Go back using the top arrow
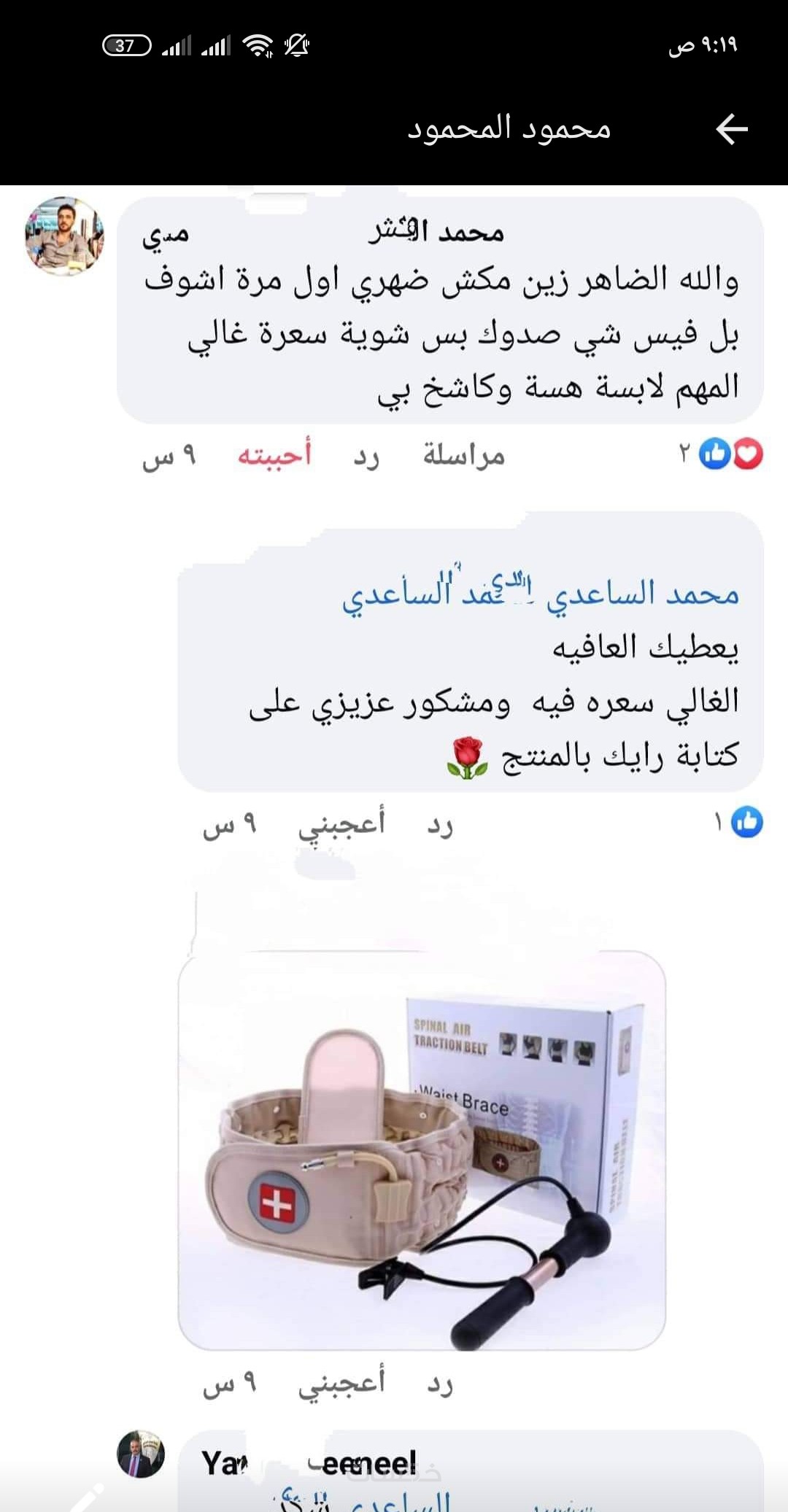This screenshot has height=1512, width=788. coord(732,130)
